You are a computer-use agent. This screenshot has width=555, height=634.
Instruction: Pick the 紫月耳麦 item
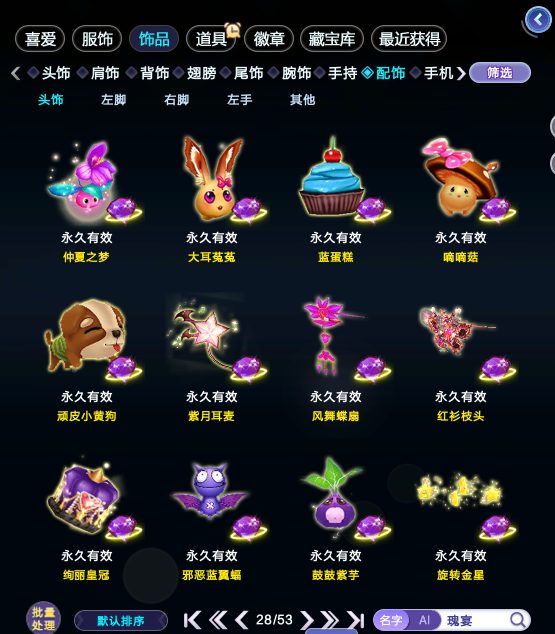click(x=211, y=359)
